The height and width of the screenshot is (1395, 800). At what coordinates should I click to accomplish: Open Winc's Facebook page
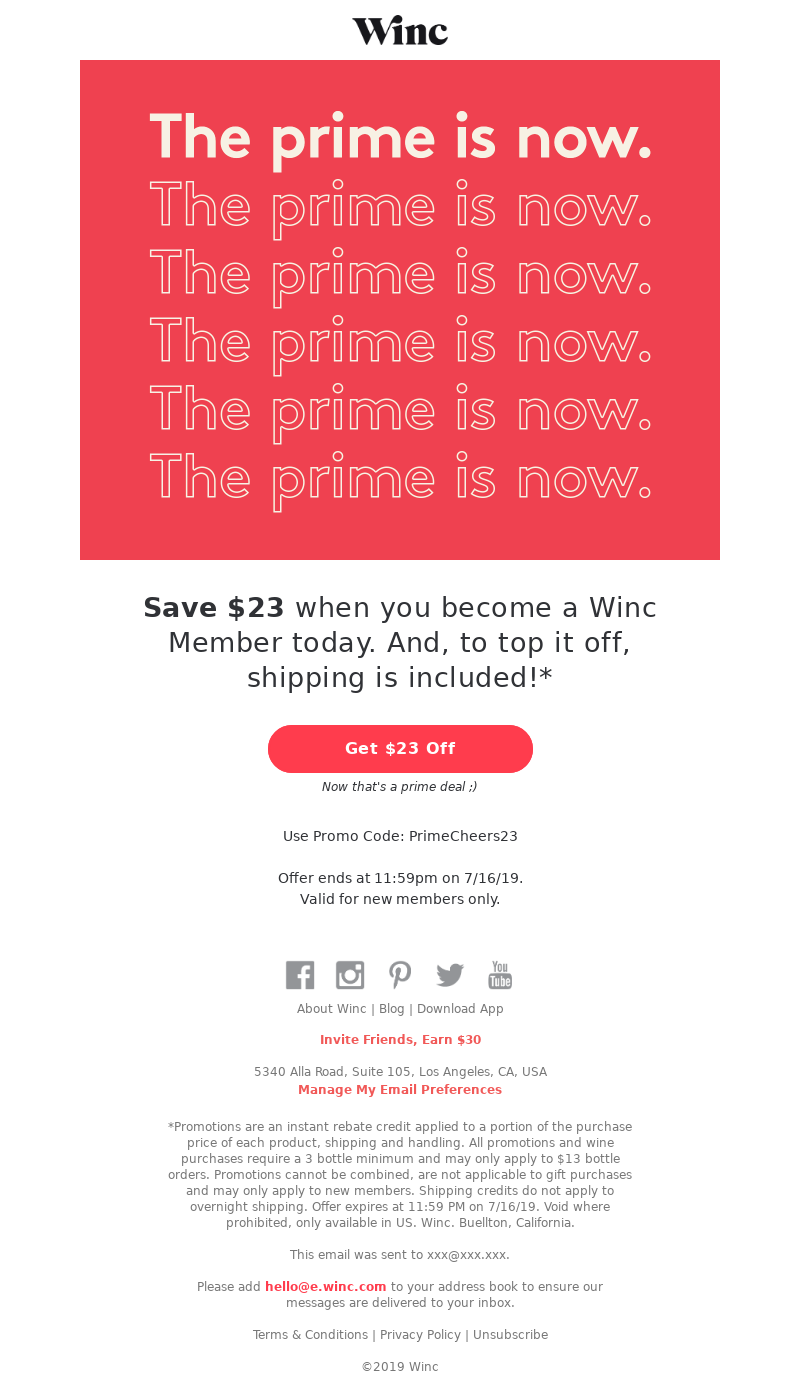(x=300, y=975)
